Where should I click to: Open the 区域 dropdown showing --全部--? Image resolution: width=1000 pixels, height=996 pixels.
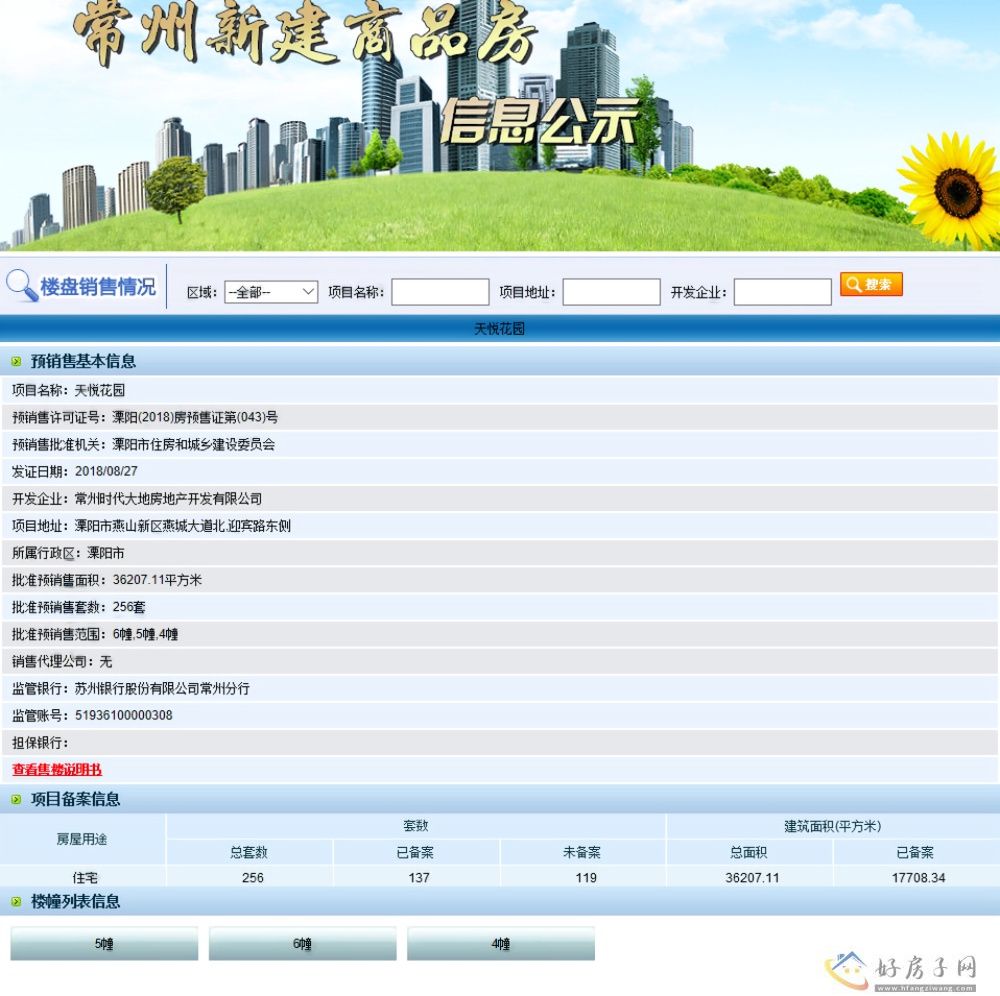pyautogui.click(x=271, y=292)
